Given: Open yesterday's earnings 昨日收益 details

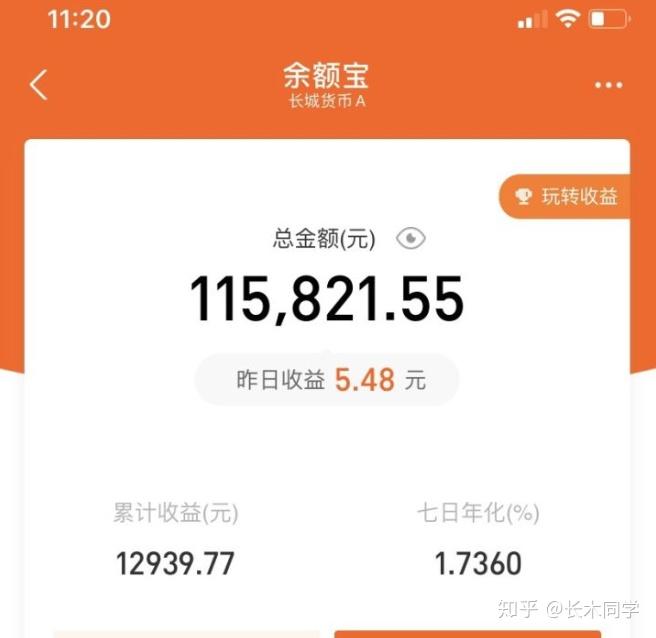Looking at the screenshot, I should pos(327,380).
